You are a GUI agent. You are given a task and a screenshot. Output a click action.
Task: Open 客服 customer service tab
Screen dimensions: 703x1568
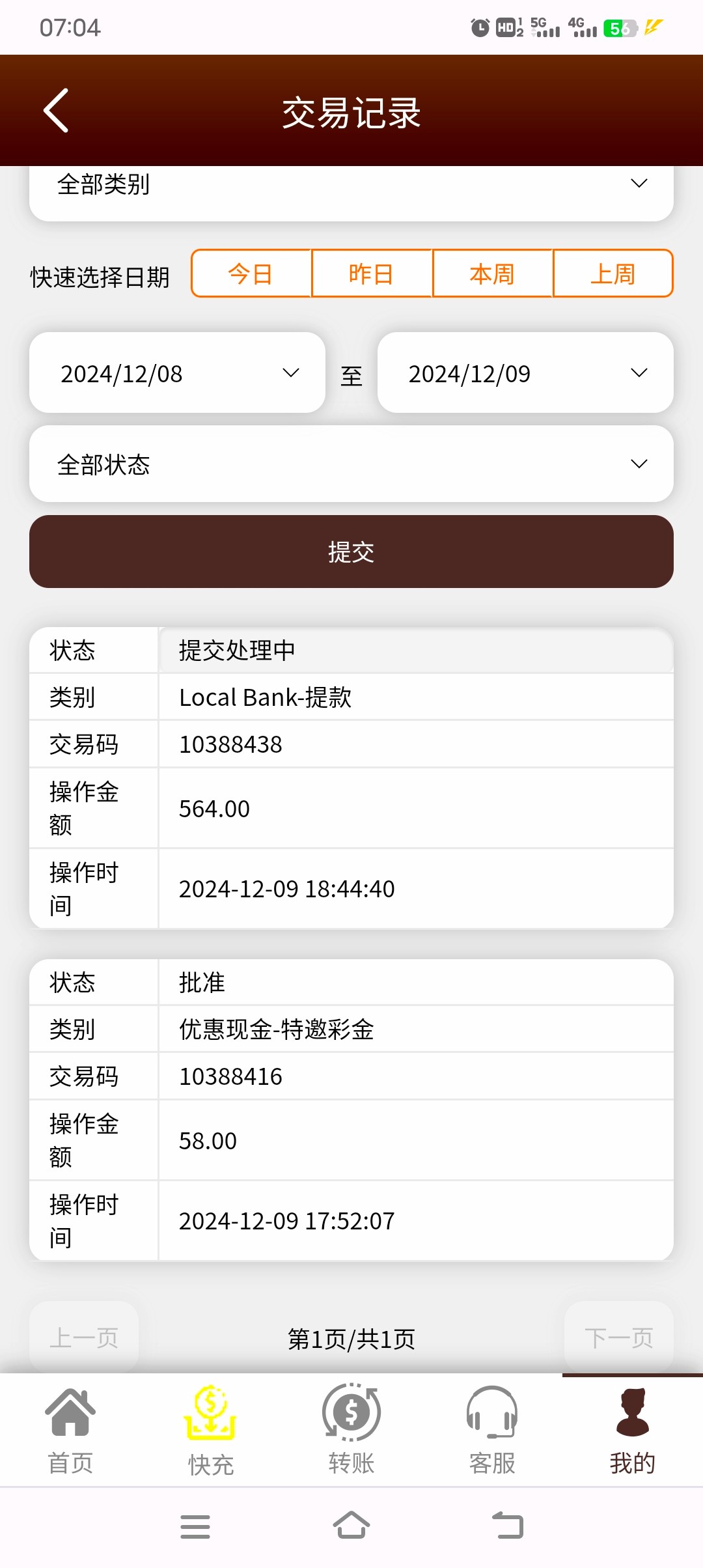coord(492,1431)
